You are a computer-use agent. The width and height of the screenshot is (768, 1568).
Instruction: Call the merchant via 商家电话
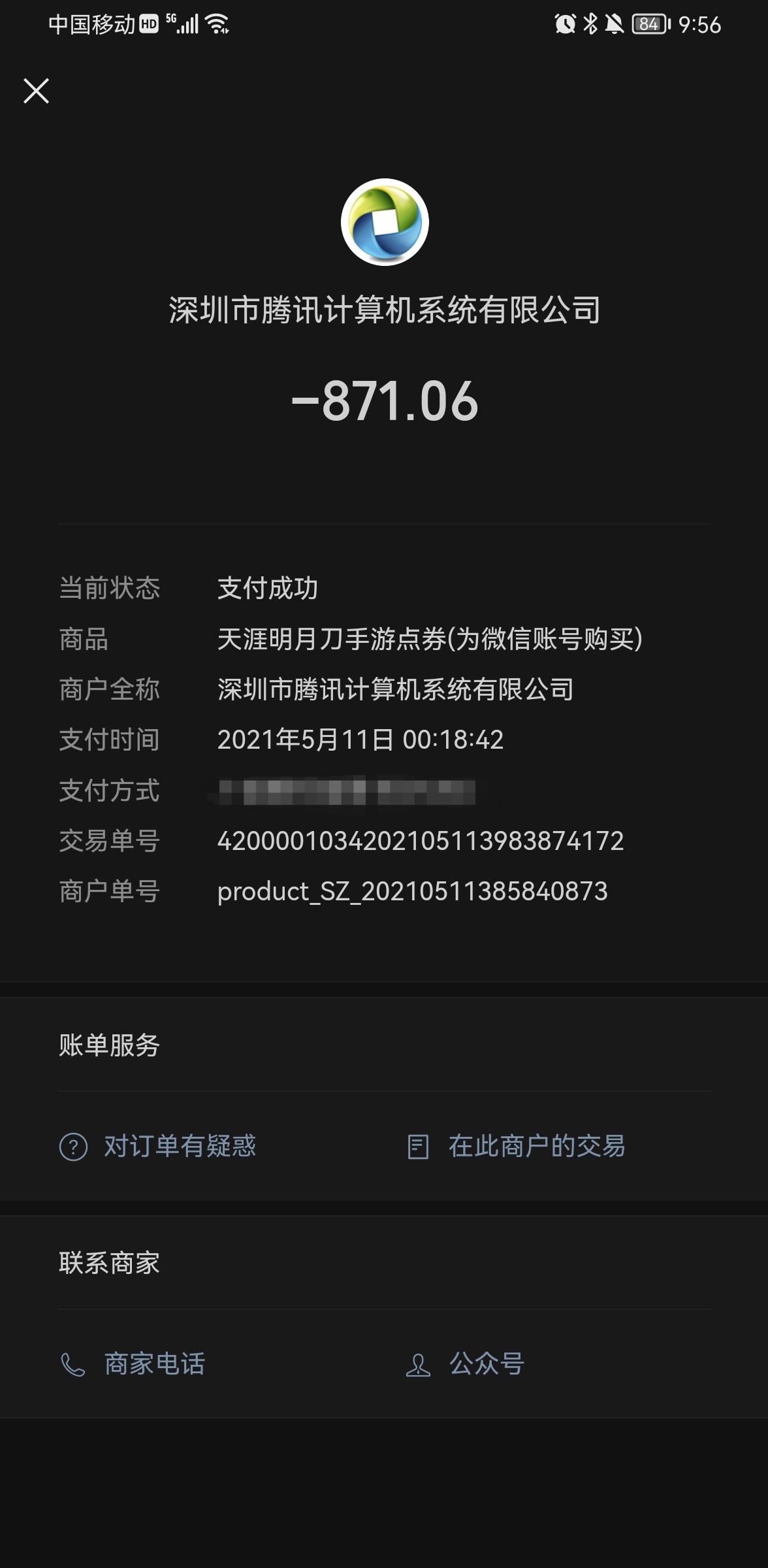[x=133, y=1364]
